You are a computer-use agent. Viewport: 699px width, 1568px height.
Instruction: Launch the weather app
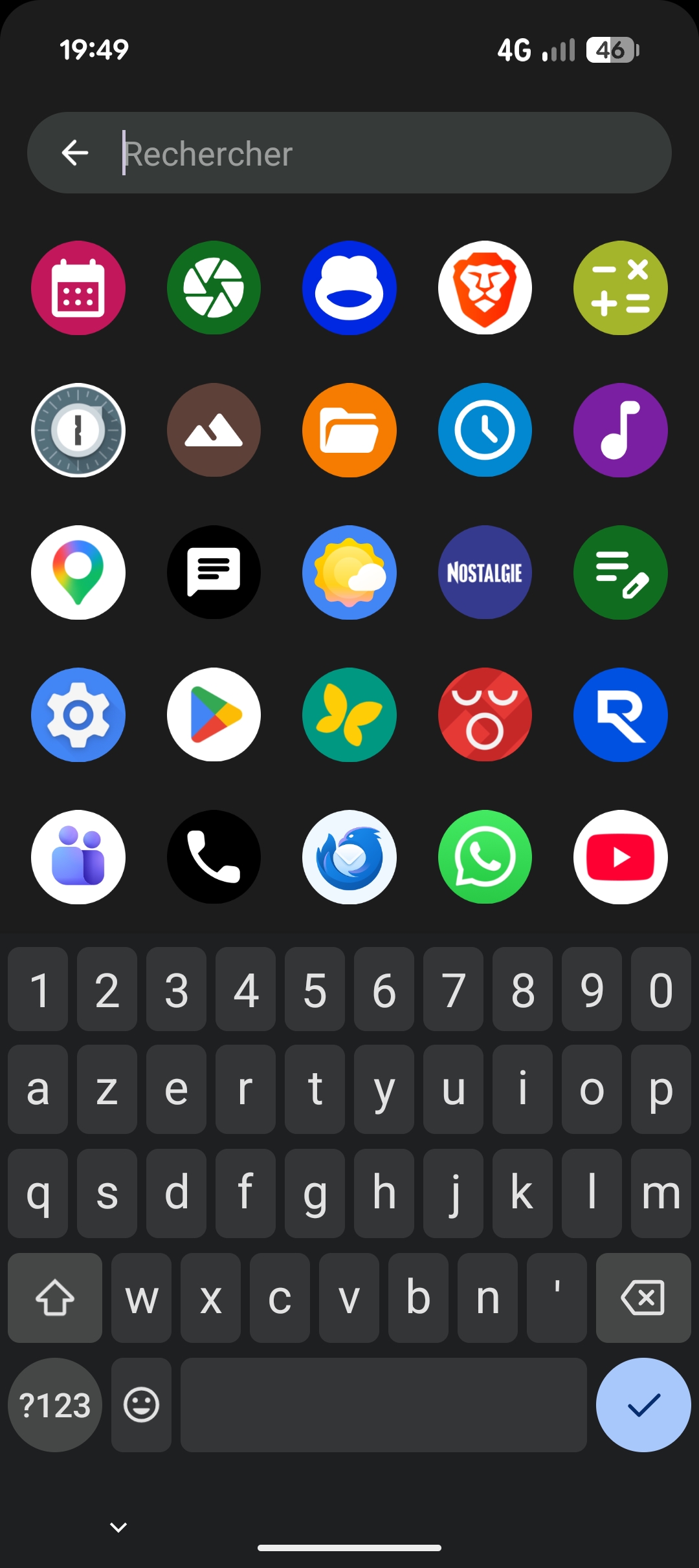[349, 572]
